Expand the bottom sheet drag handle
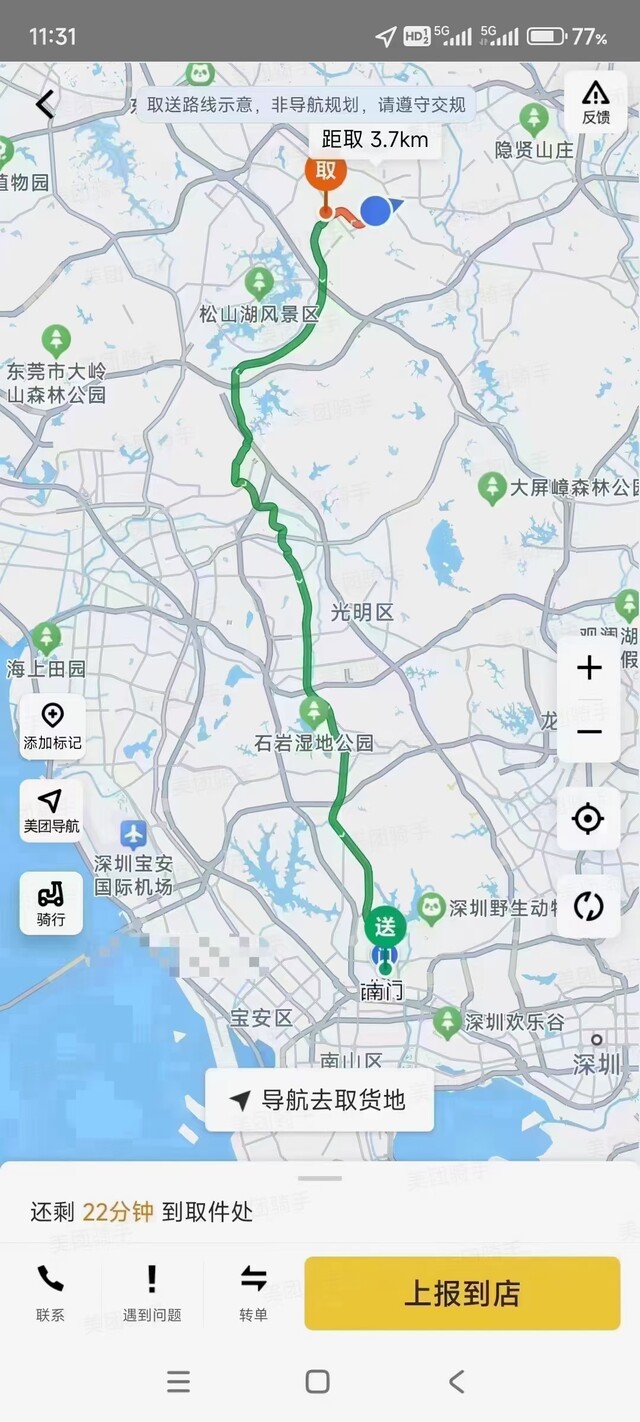This screenshot has height=1422, width=640. point(320,1178)
